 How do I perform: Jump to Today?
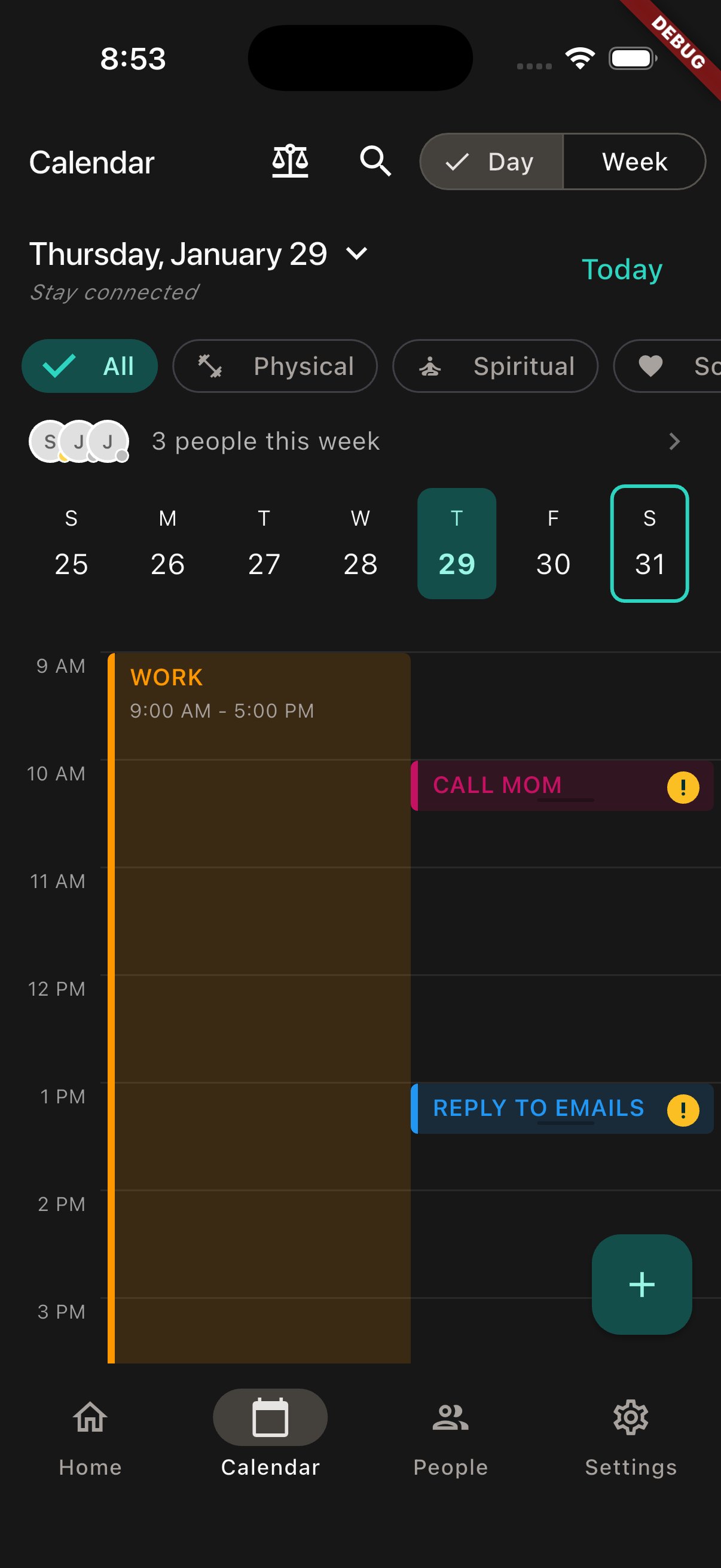[621, 269]
